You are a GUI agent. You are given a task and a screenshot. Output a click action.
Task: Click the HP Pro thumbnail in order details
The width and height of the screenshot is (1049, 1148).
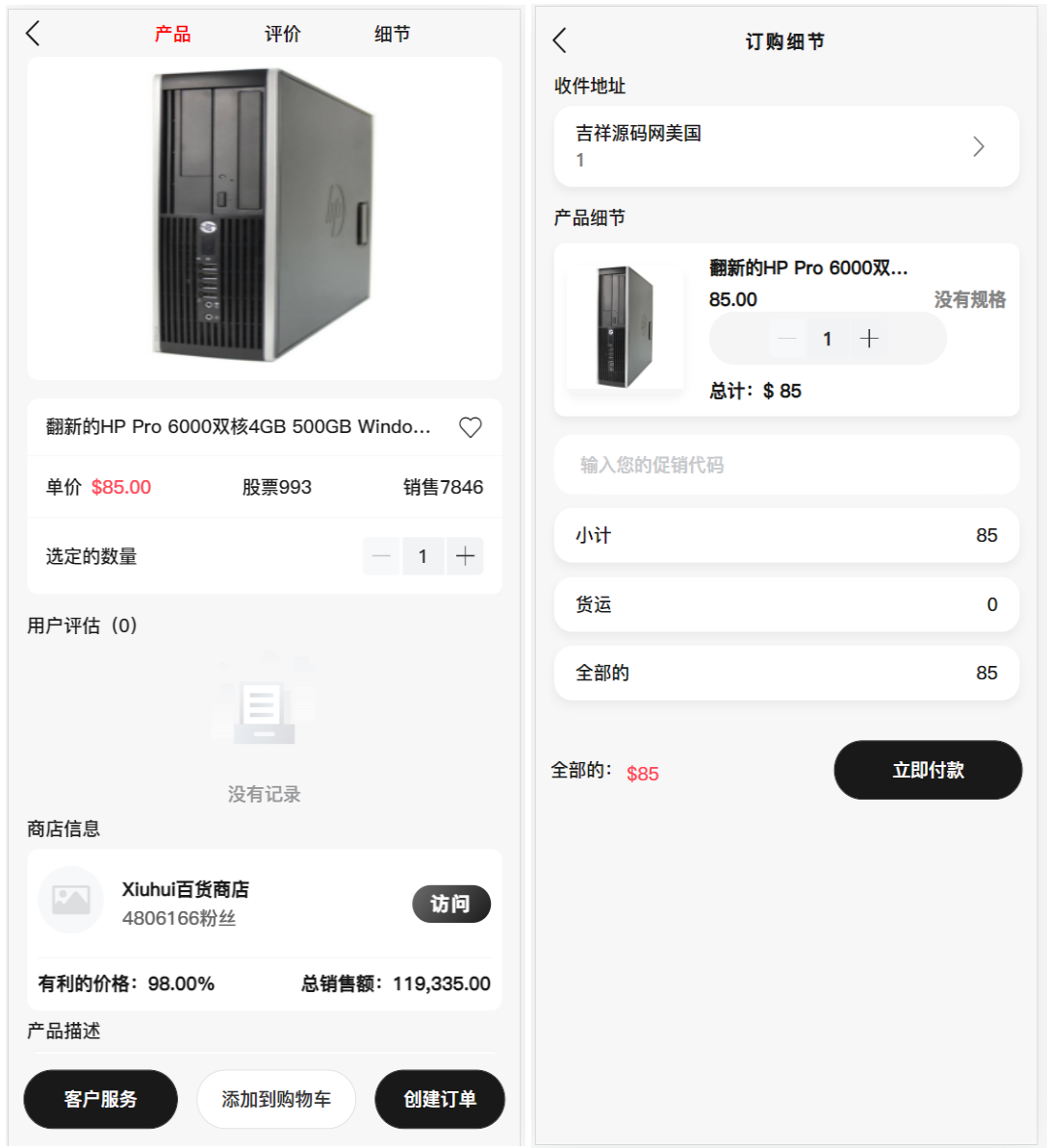pos(625,328)
